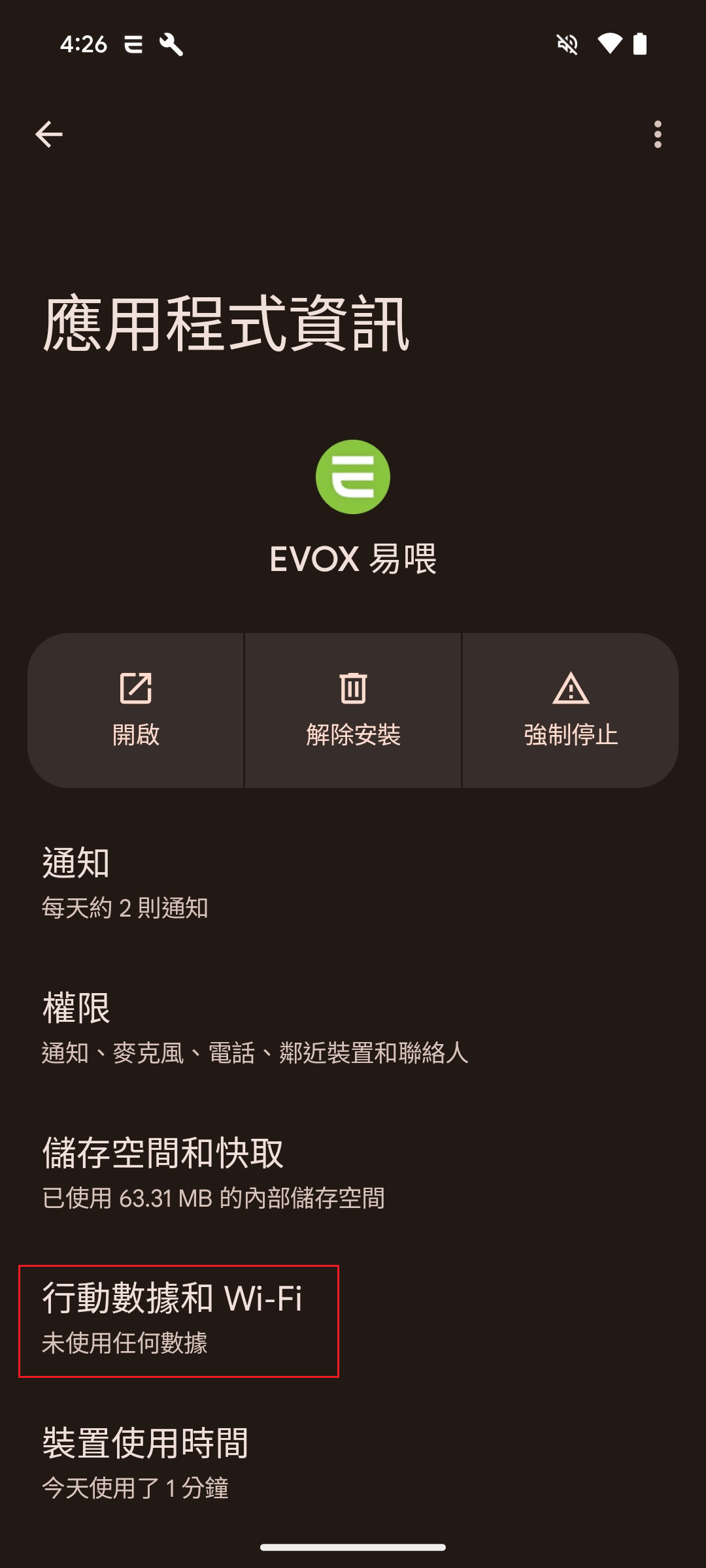Image resolution: width=706 pixels, height=1568 pixels.
Task: Open 通知 notification settings
Action: pos(353,883)
